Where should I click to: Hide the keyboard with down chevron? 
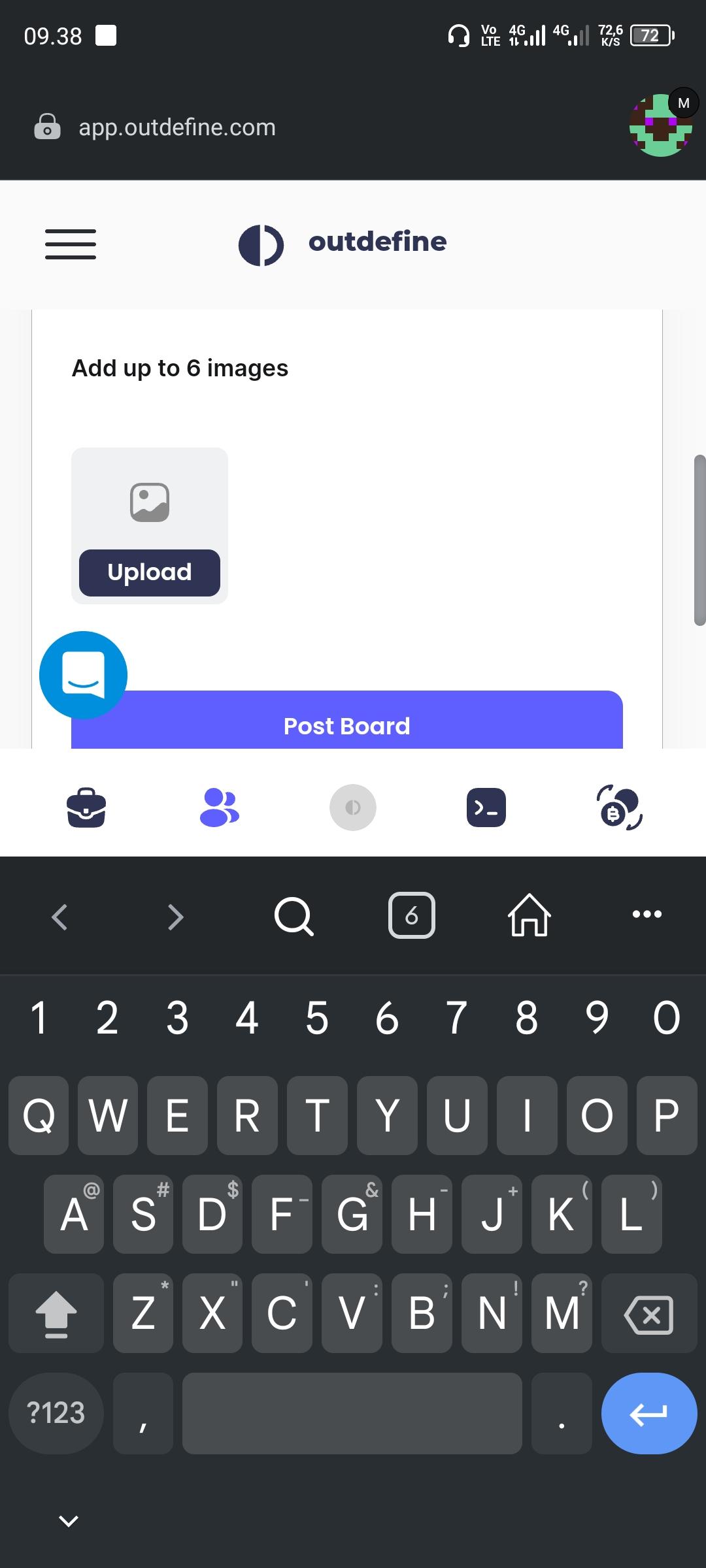click(69, 1521)
